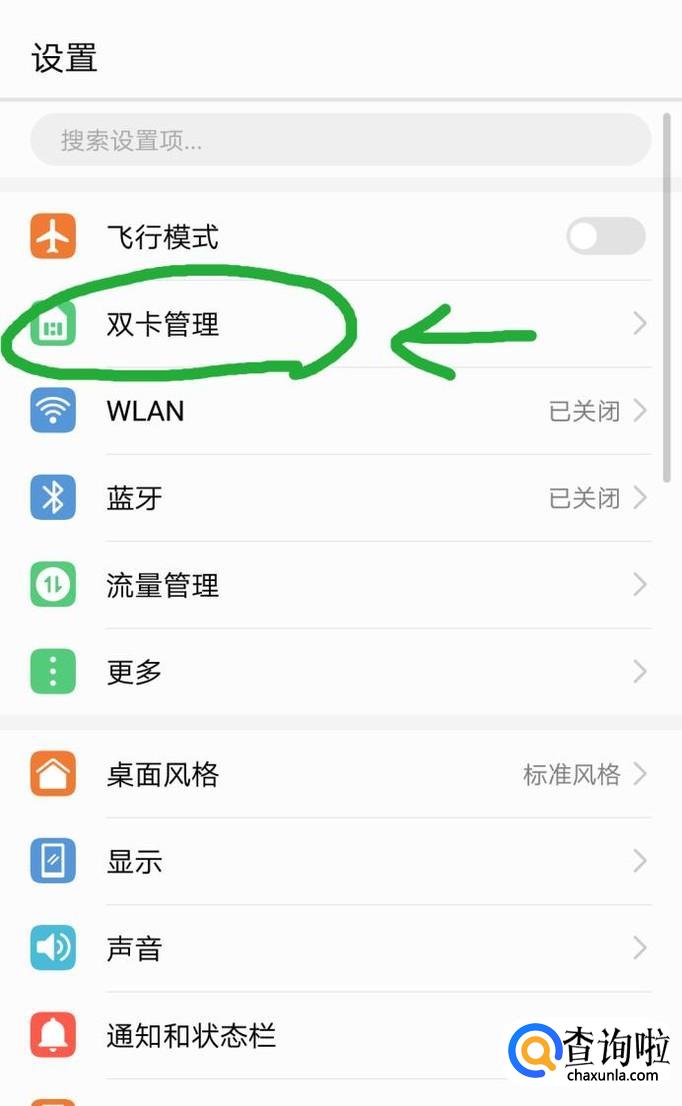Viewport: 682px width, 1106px height.
Task: Toggle the airplane mode switch
Action: click(x=605, y=237)
